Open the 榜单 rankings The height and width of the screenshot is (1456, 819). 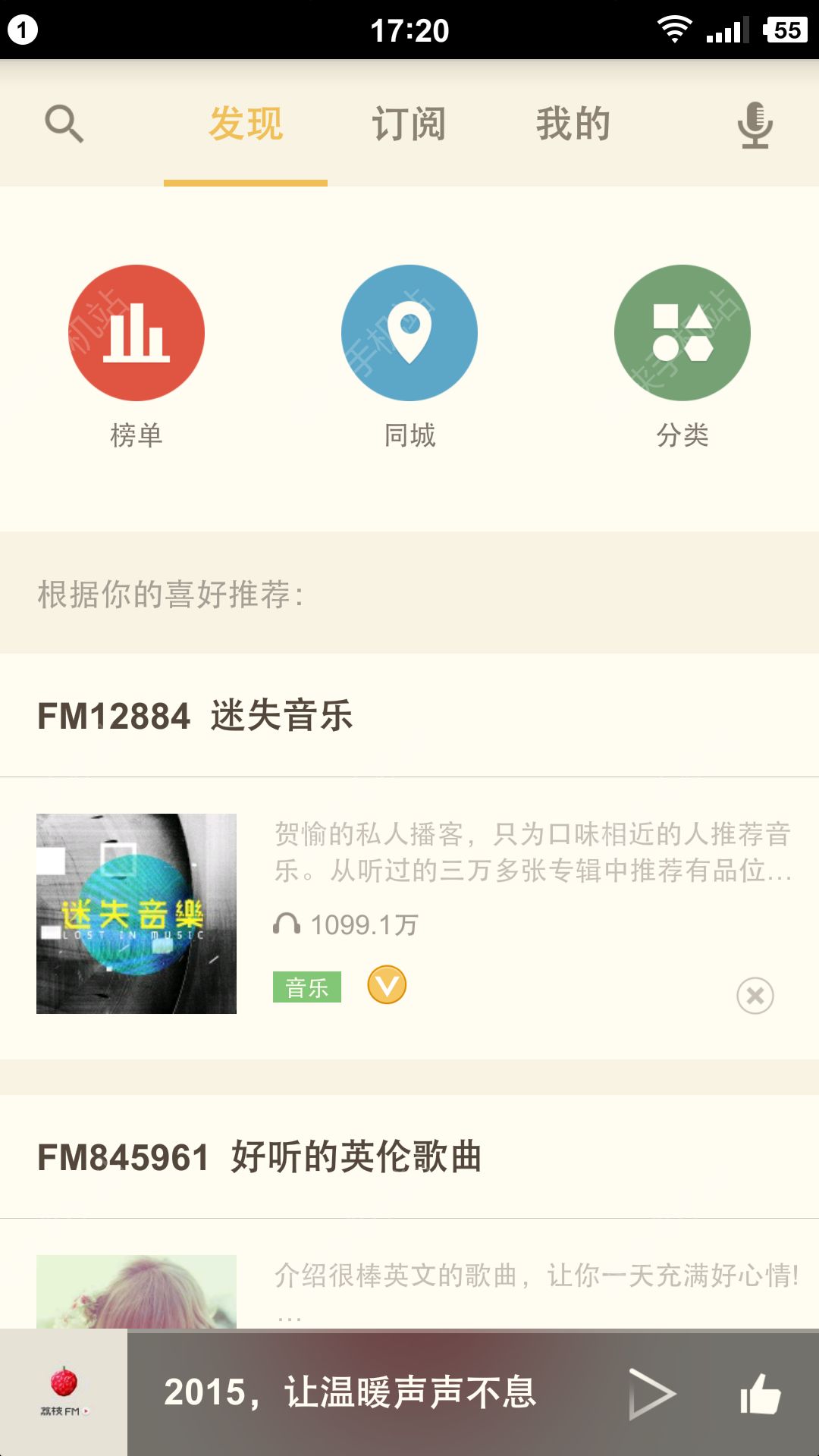(x=136, y=334)
